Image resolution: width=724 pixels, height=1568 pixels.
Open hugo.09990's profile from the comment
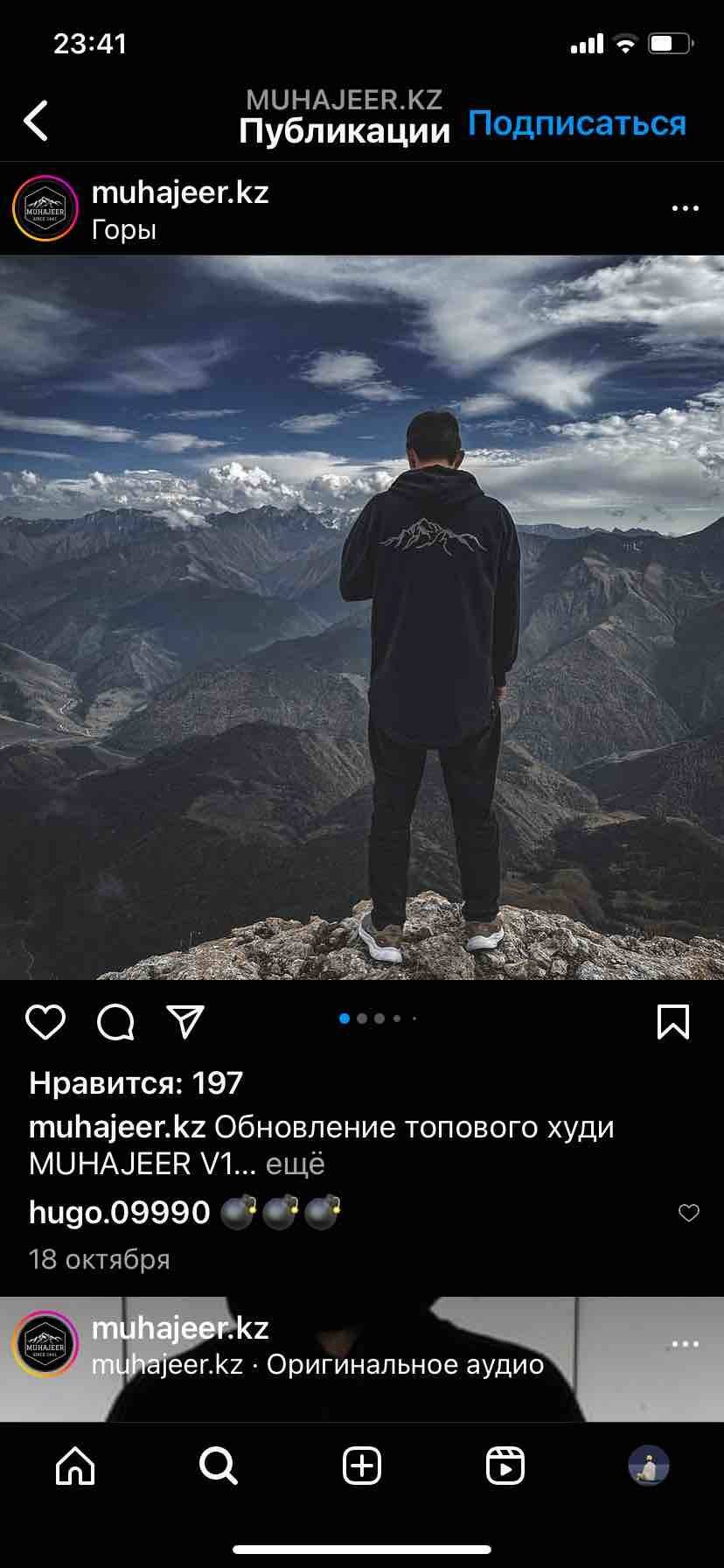click(120, 1213)
